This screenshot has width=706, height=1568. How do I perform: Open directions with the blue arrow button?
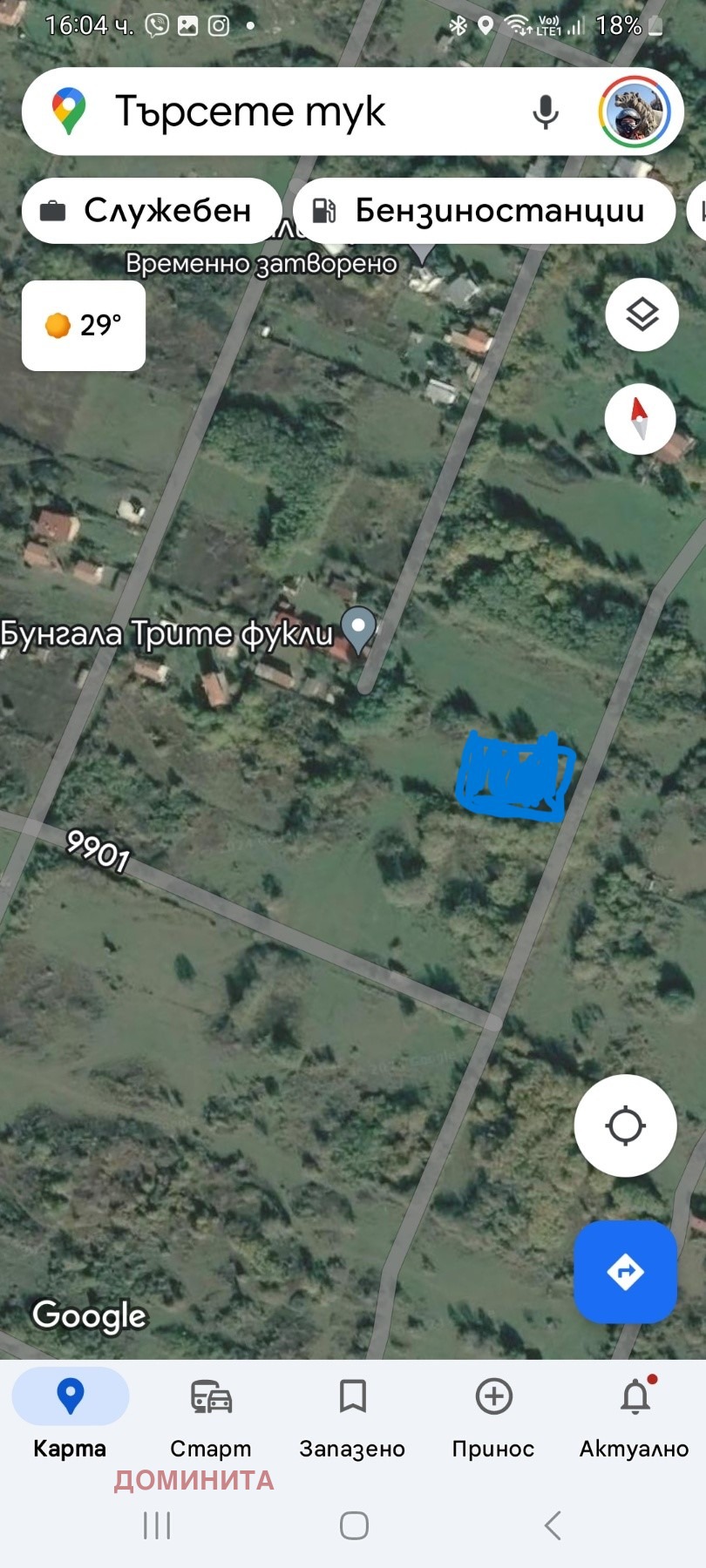(625, 1272)
